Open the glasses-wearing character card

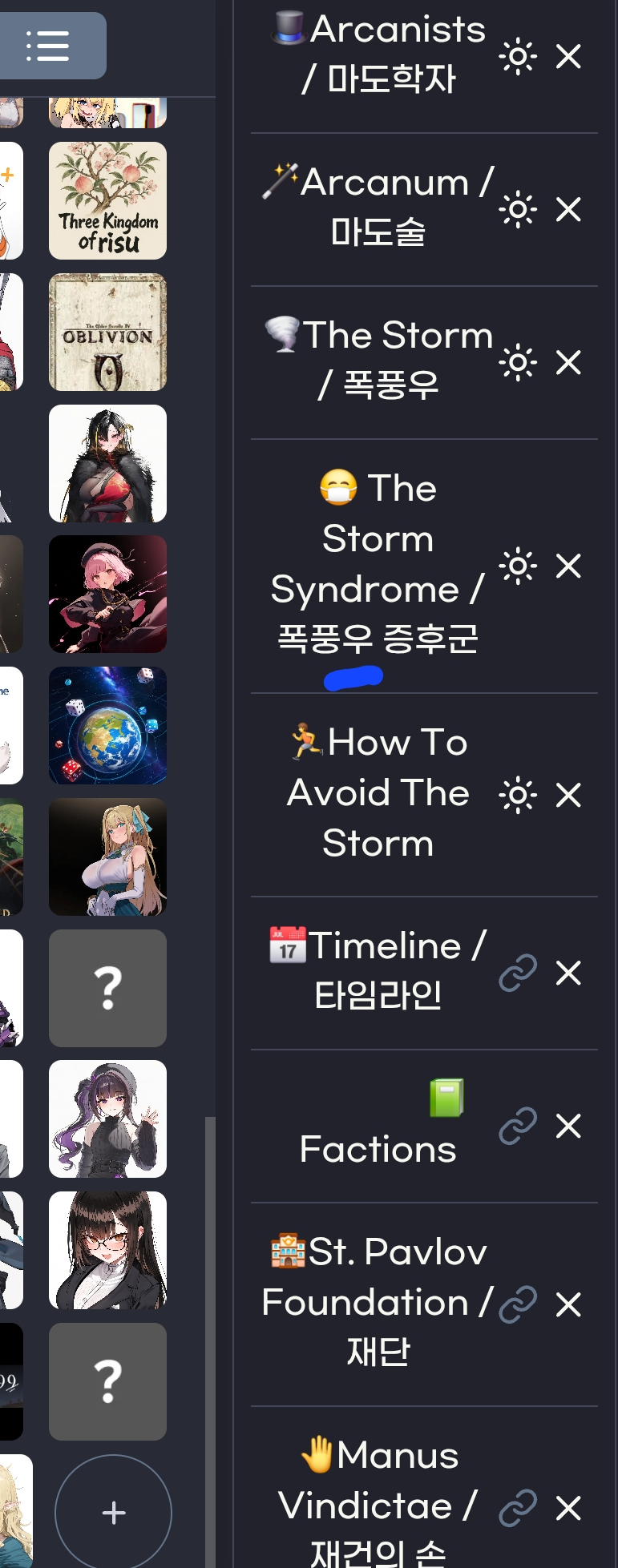(x=107, y=1250)
